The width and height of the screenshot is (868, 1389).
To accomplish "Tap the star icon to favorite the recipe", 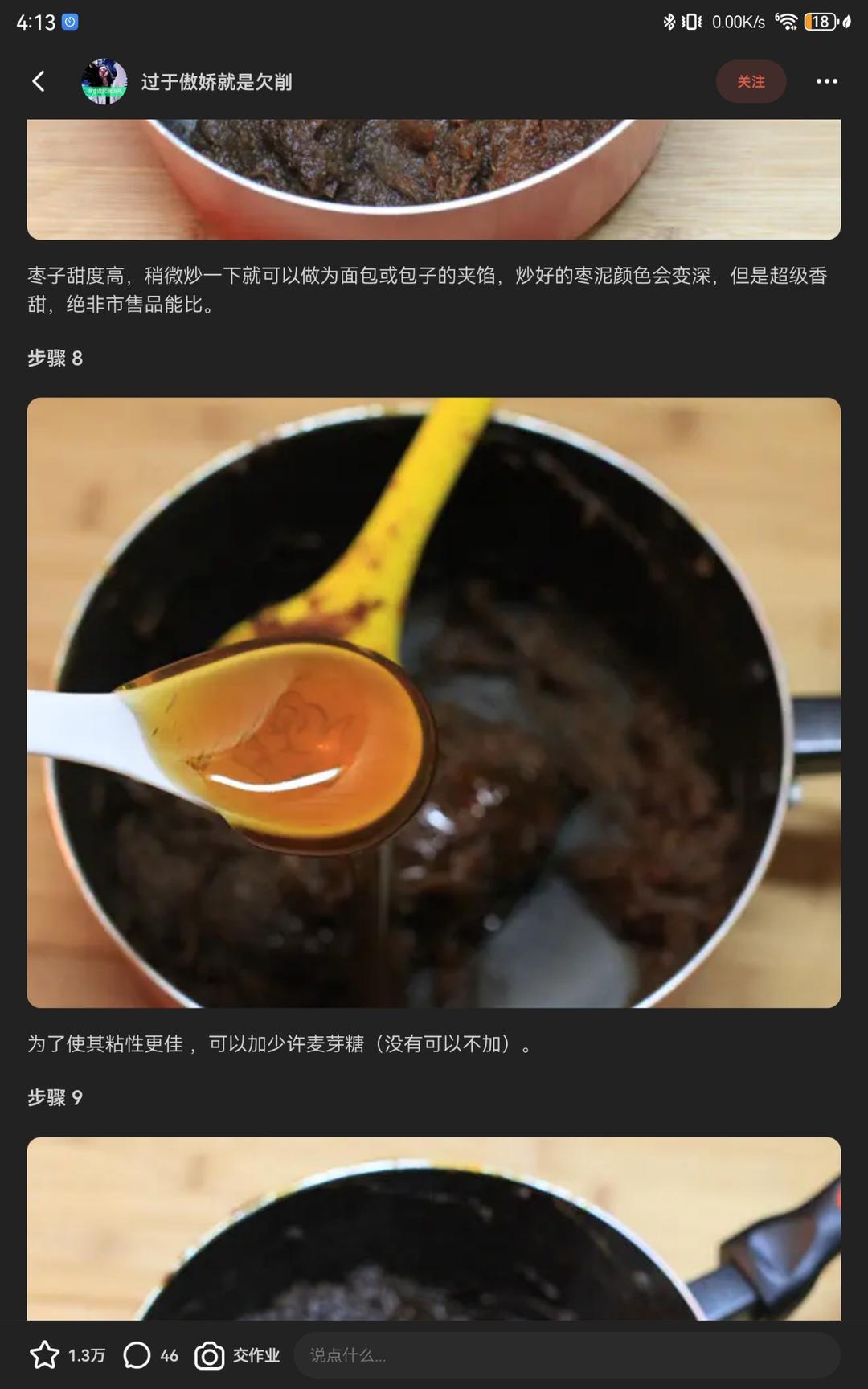I will click(x=44, y=1355).
